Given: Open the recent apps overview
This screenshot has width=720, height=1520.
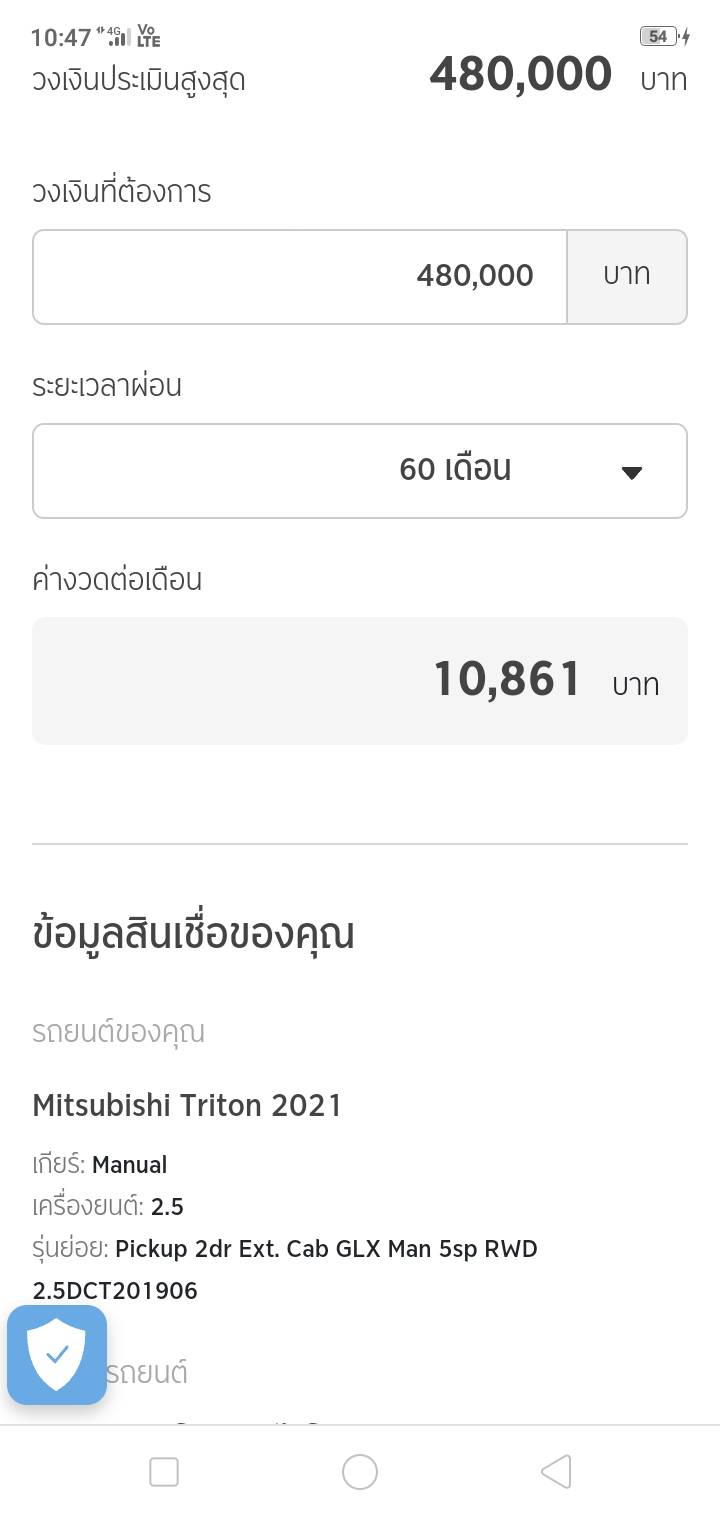Looking at the screenshot, I should 164,1472.
